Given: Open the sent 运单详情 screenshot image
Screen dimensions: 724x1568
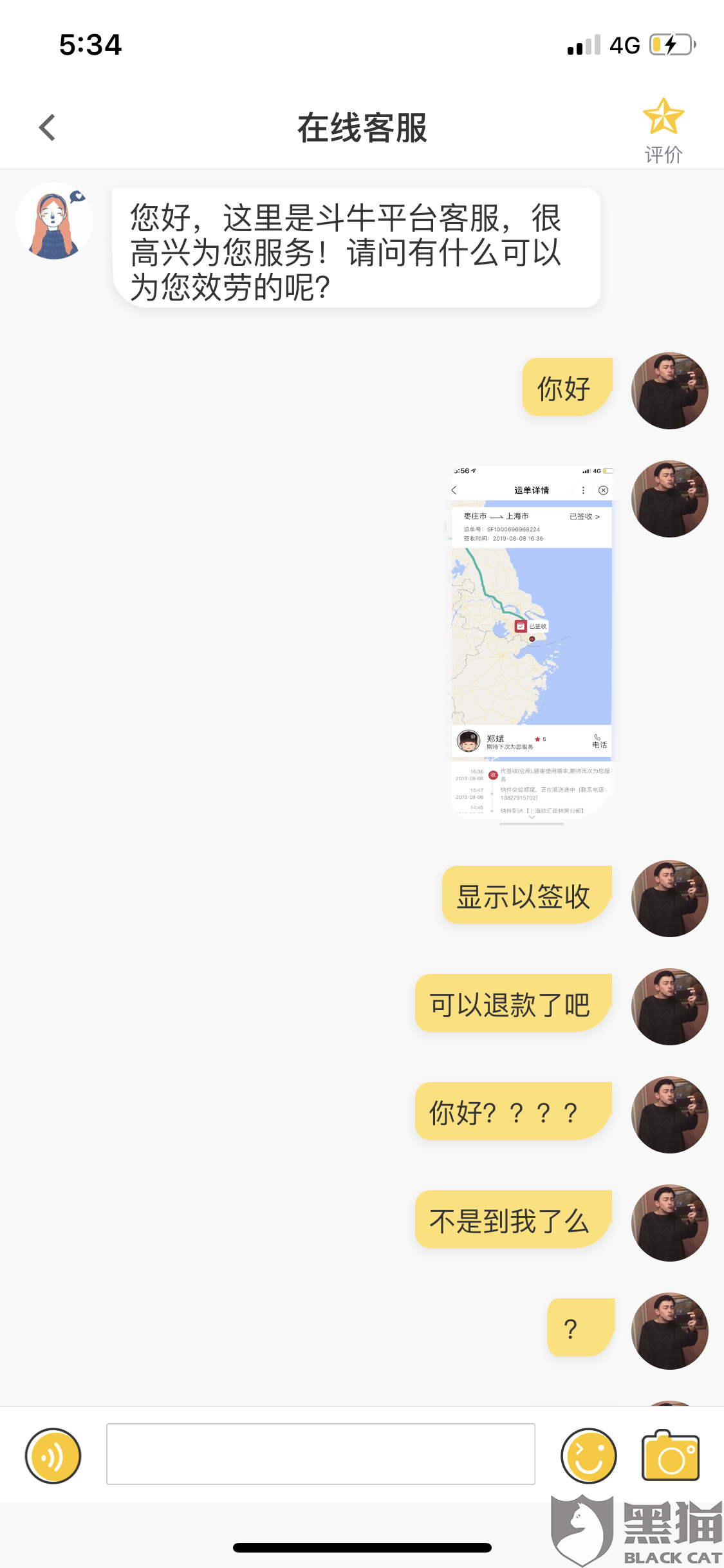Looking at the screenshot, I should coord(532,645).
